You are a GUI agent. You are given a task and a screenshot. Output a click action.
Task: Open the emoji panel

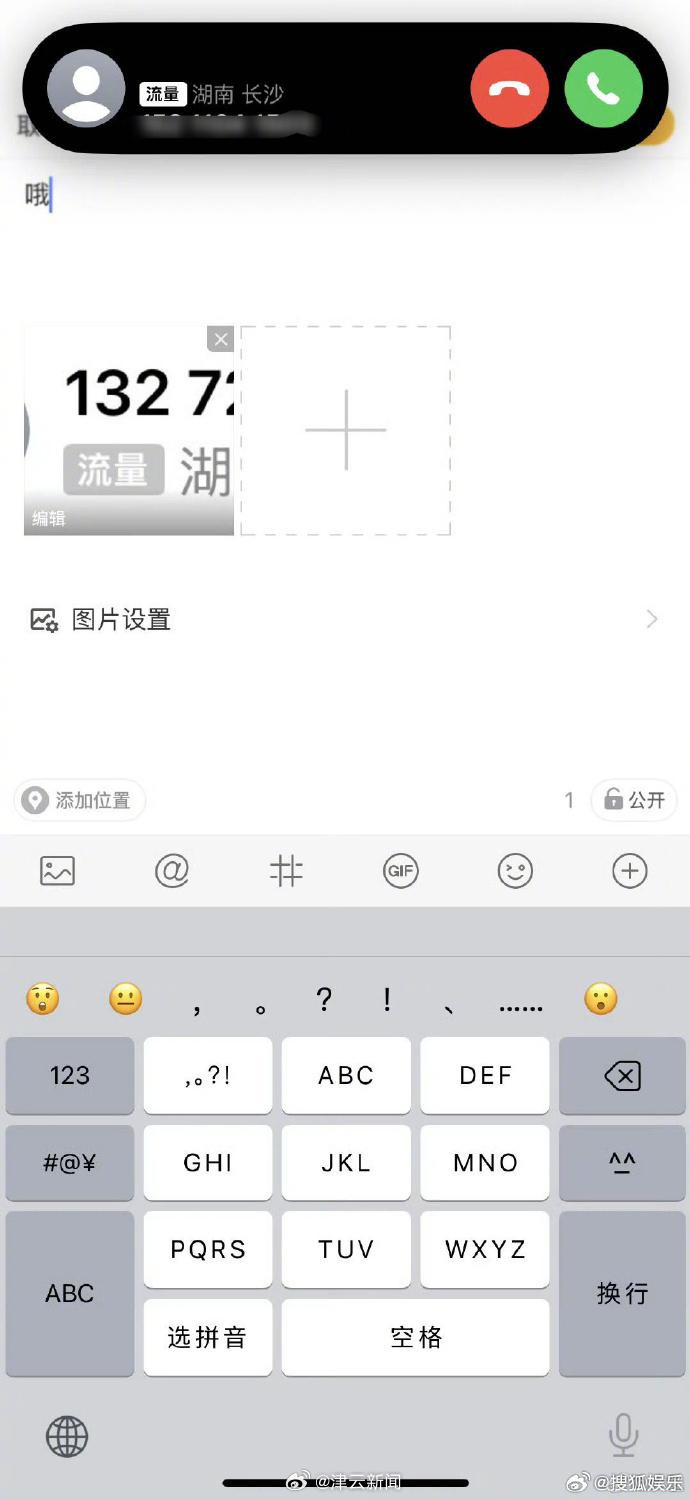click(515, 871)
